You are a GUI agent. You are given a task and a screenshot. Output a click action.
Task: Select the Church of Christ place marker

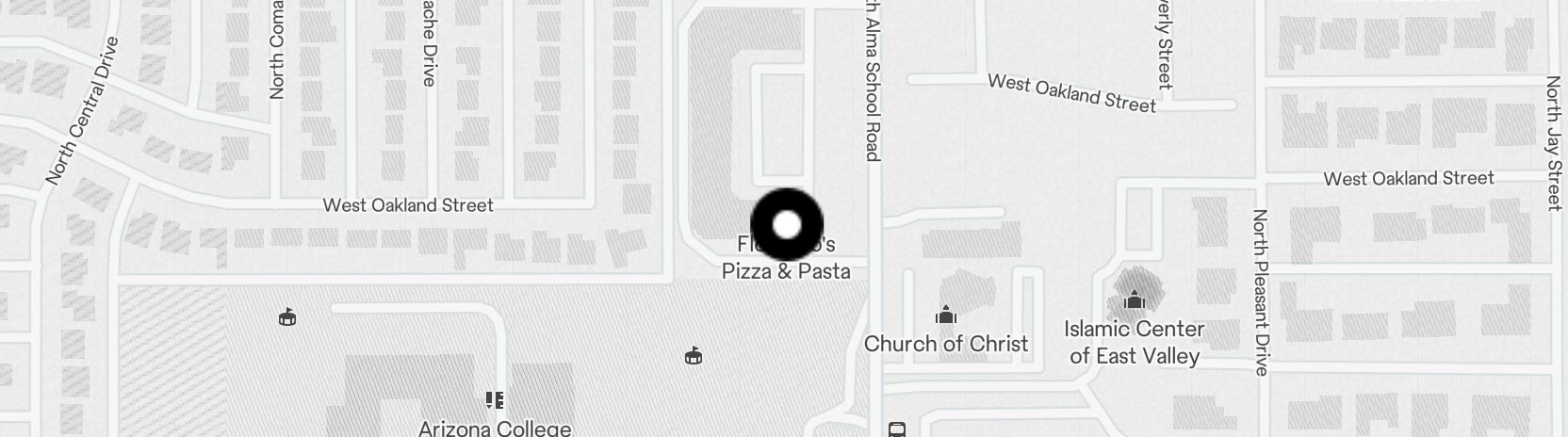(x=946, y=315)
